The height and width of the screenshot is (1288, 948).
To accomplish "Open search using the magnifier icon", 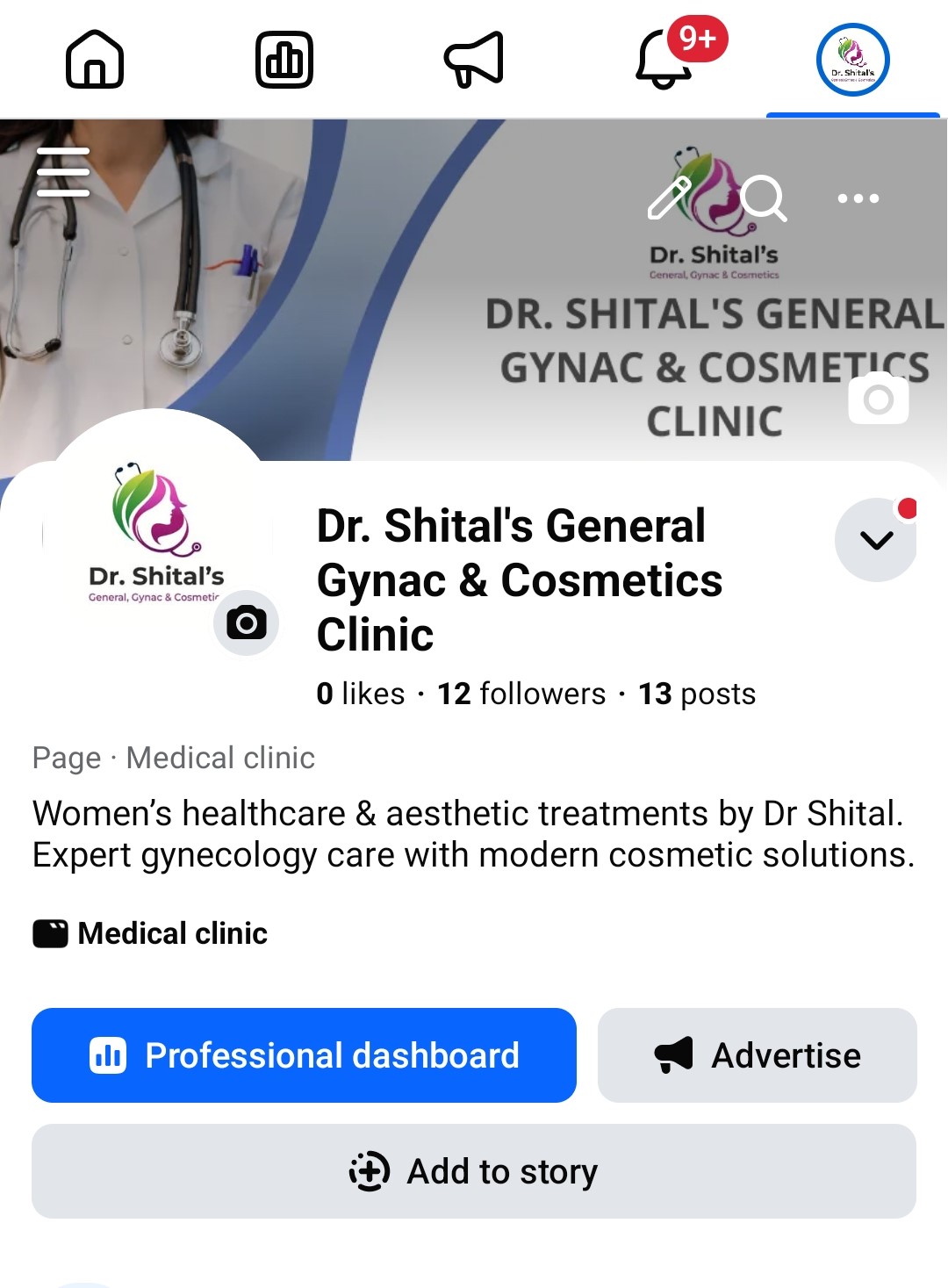I will click(765, 200).
